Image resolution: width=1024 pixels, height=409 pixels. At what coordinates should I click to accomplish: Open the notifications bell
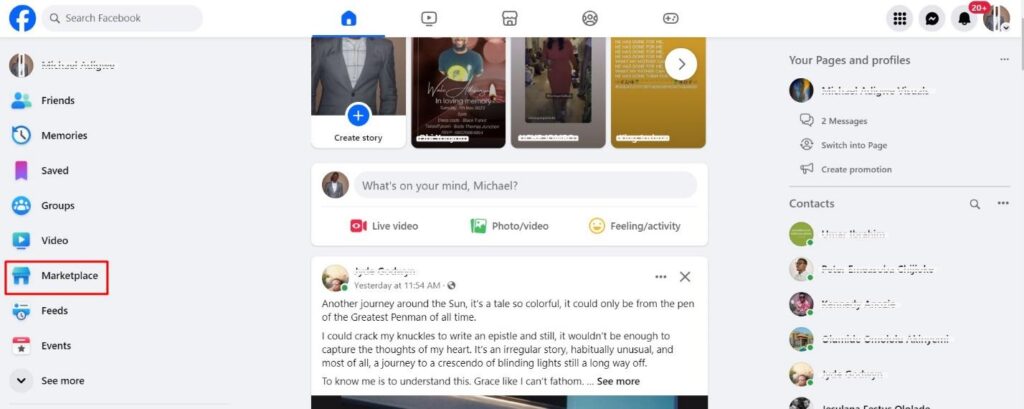964,18
